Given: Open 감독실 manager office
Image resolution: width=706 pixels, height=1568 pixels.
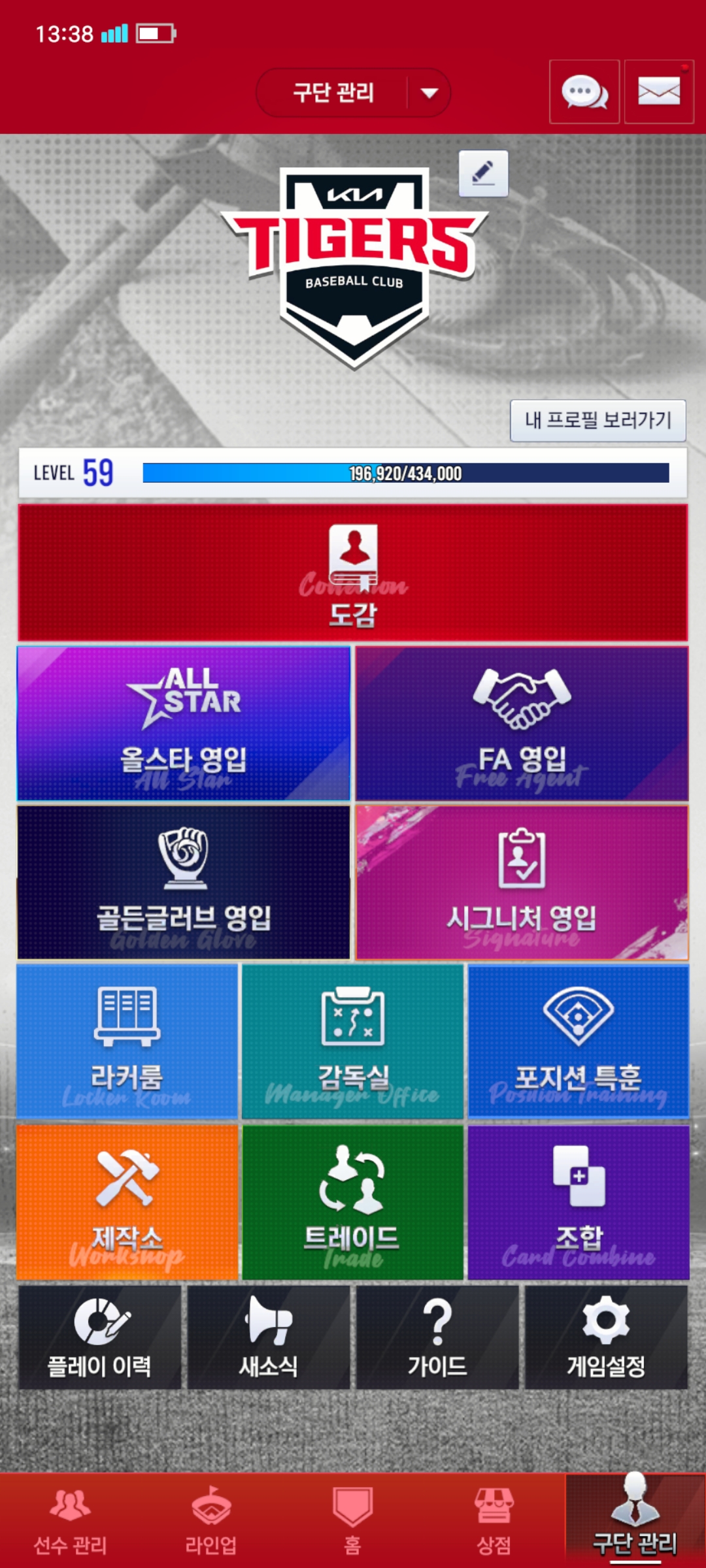Looking at the screenshot, I should tap(353, 1041).
